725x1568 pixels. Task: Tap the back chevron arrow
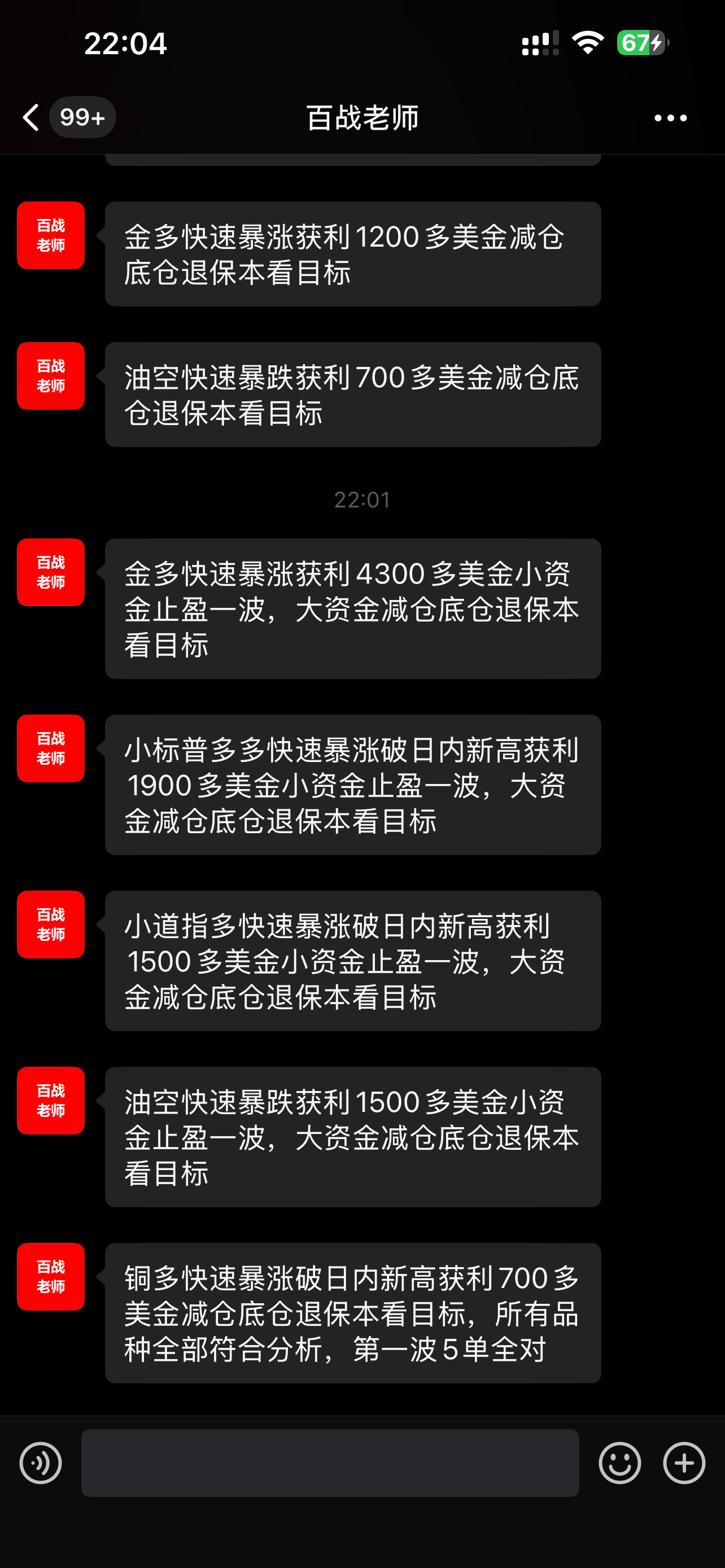point(30,117)
